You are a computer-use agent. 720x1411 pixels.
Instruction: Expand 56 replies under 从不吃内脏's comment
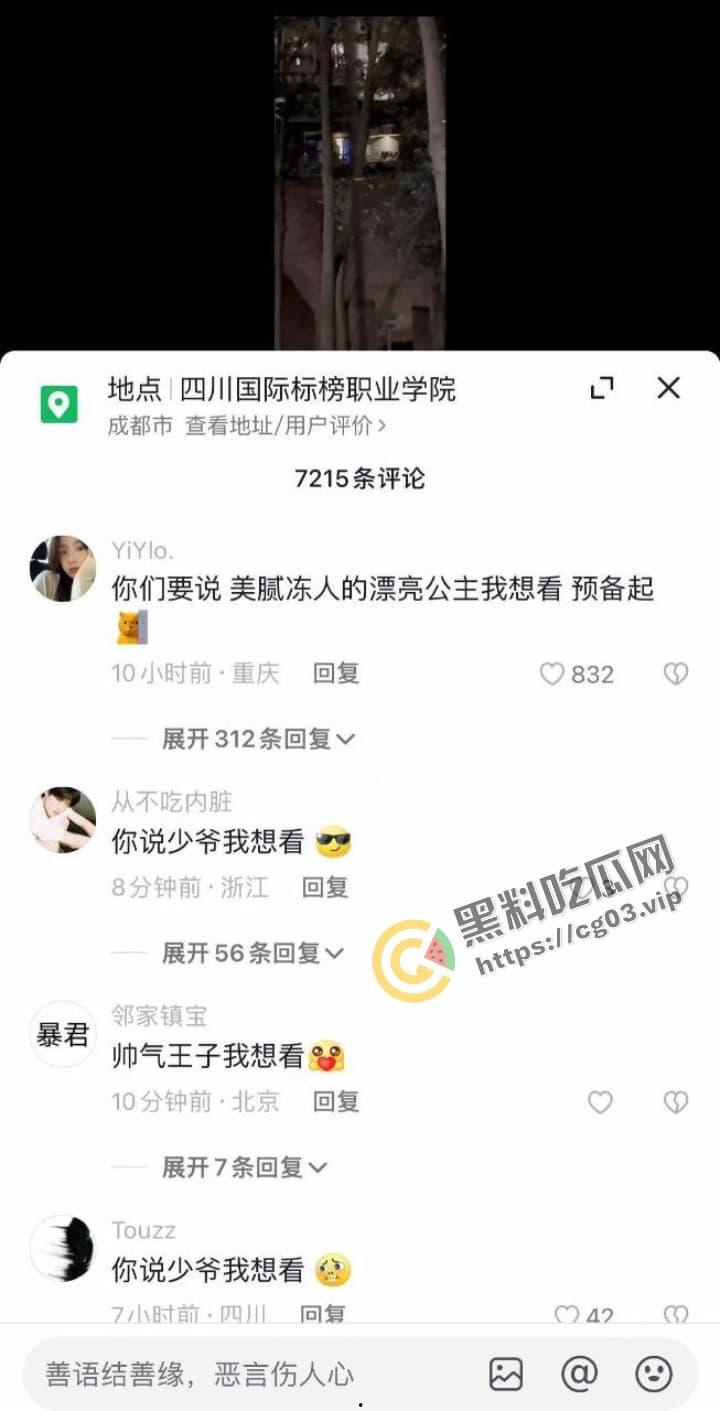(252, 953)
